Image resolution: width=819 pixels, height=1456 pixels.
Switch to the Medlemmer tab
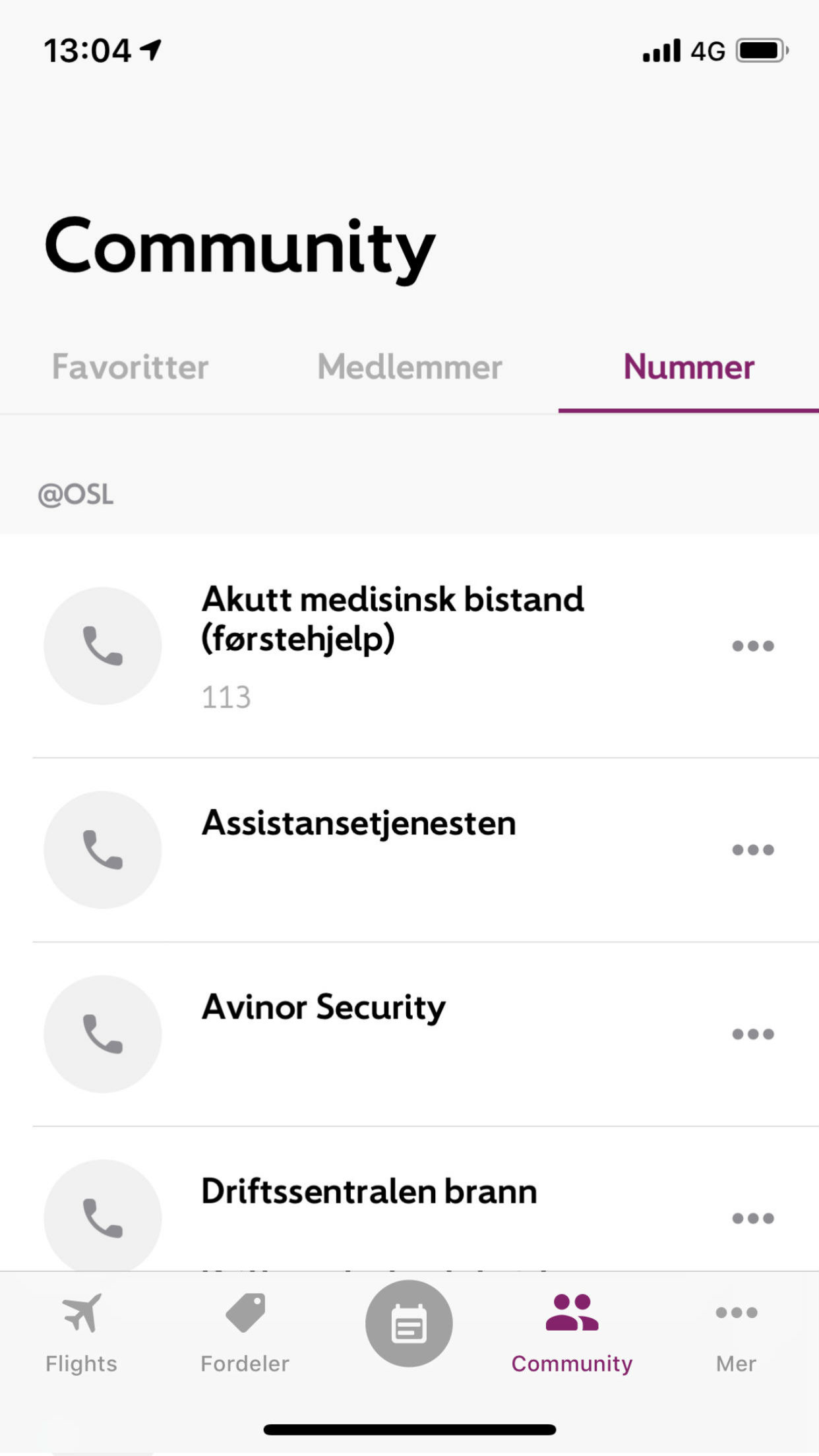[x=409, y=368]
